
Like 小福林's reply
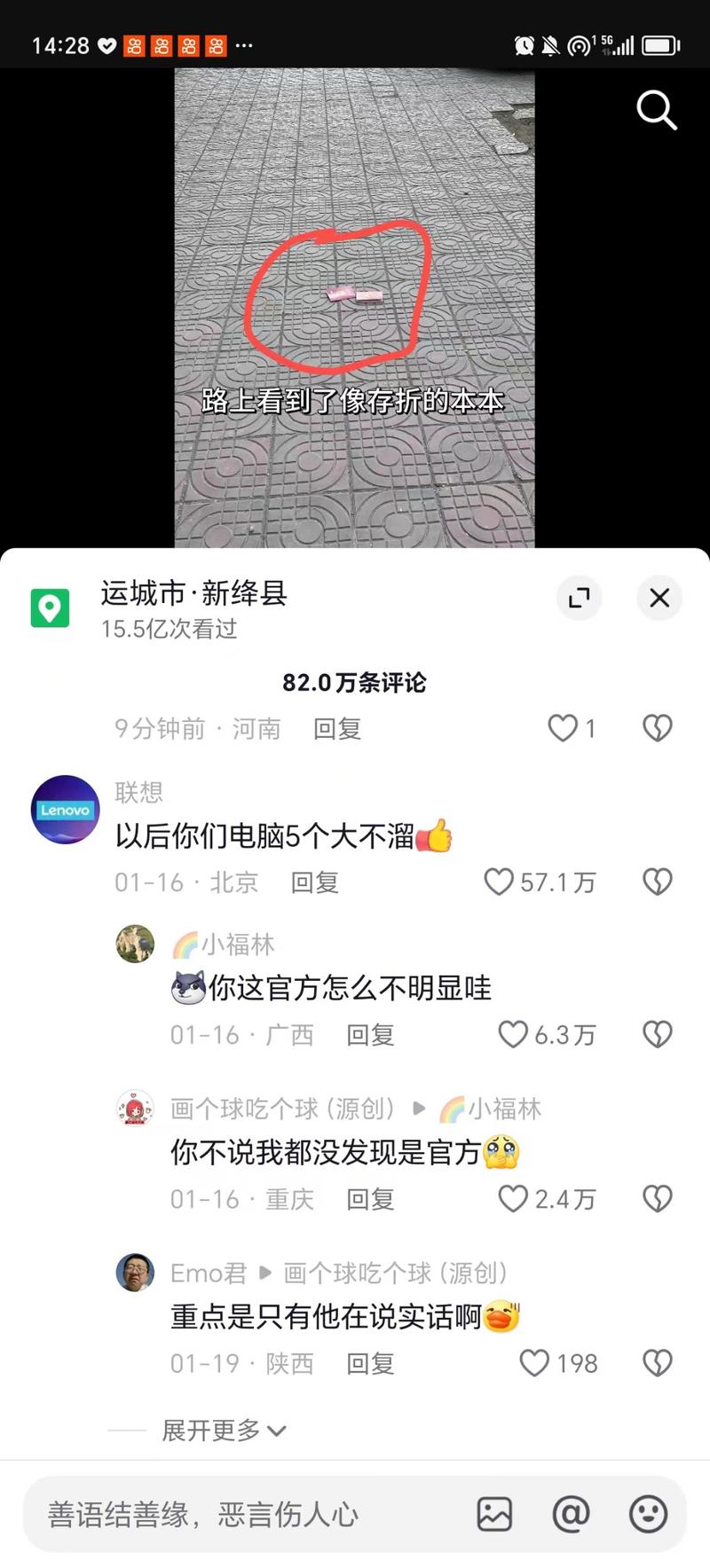point(513,1034)
